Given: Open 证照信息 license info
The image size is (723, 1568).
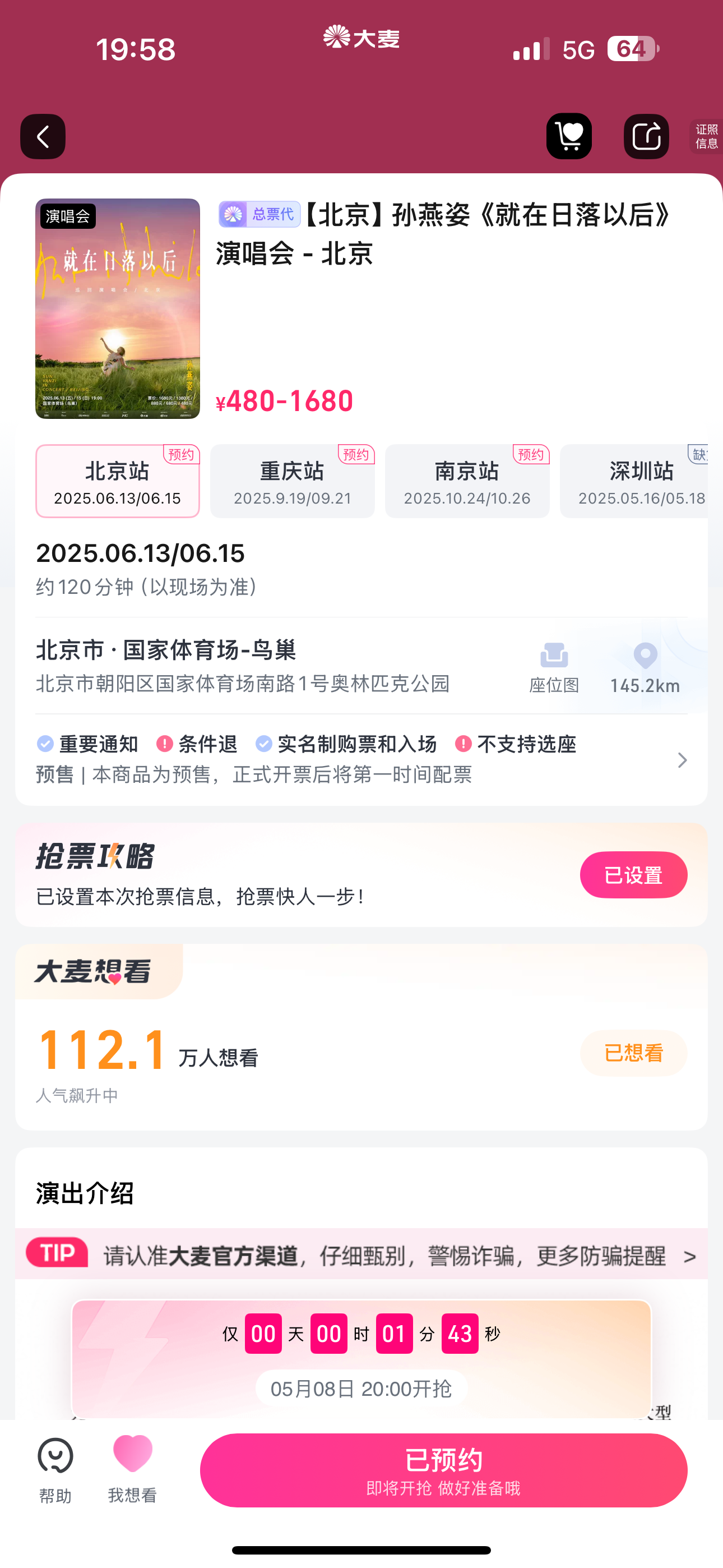Looking at the screenshot, I should [707, 136].
